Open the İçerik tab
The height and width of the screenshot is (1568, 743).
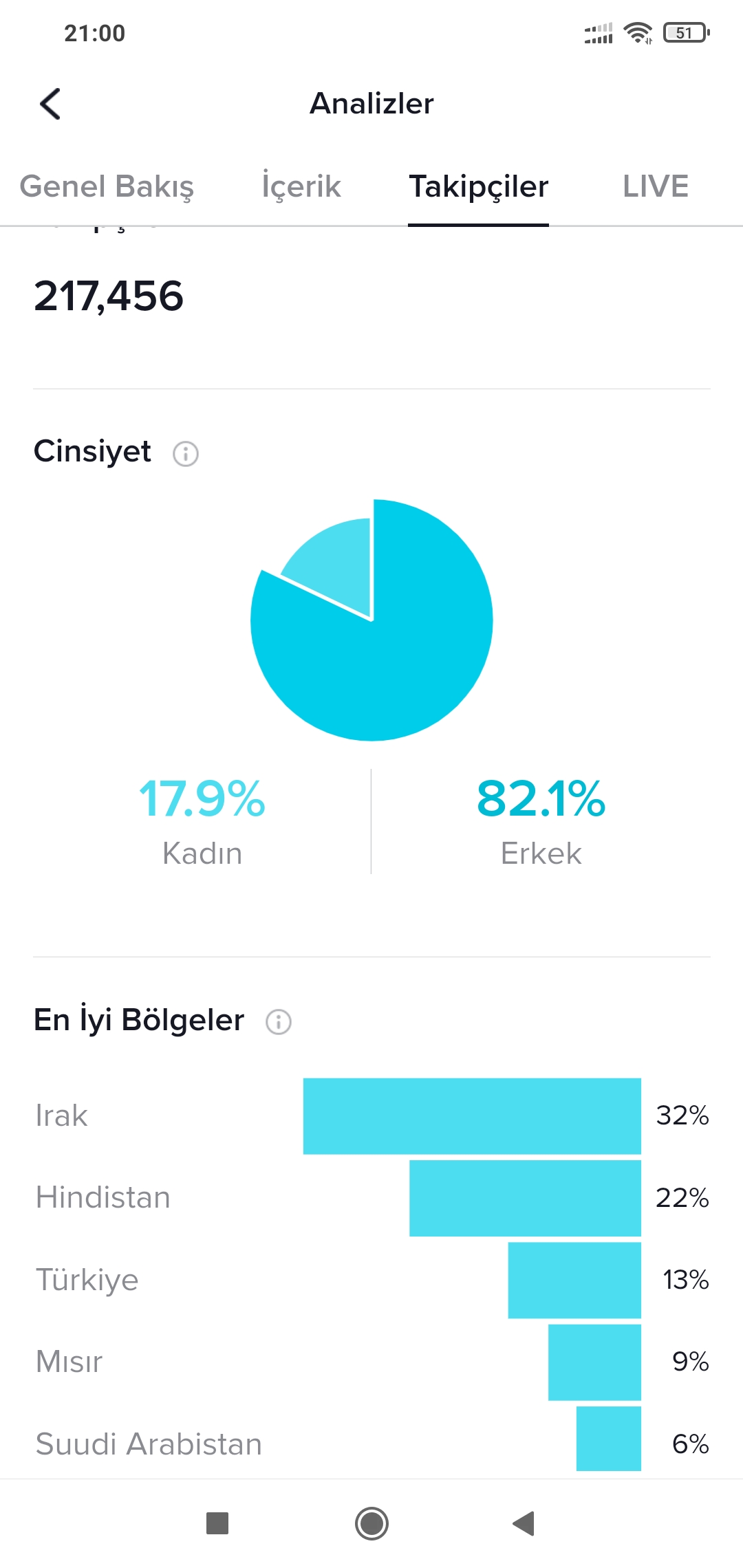coord(301,186)
